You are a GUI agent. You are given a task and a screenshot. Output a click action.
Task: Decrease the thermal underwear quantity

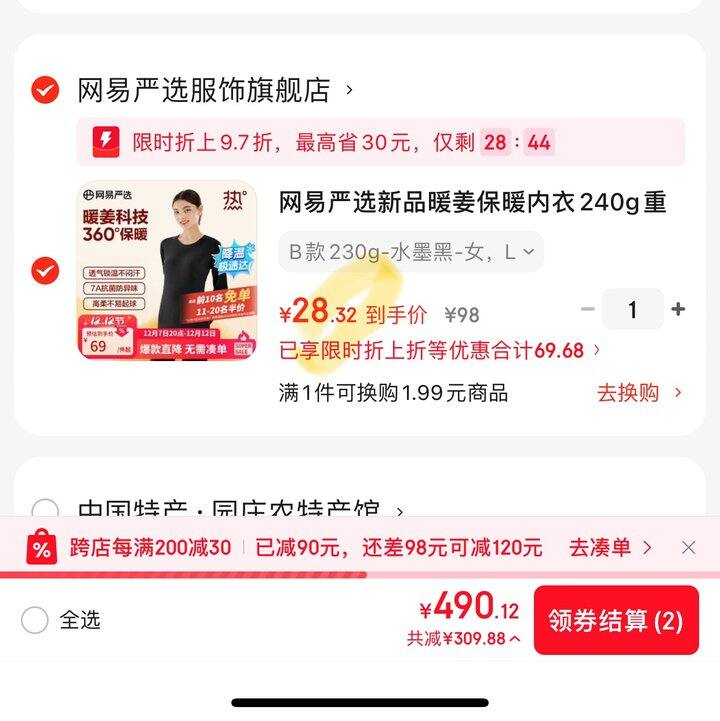(x=587, y=309)
